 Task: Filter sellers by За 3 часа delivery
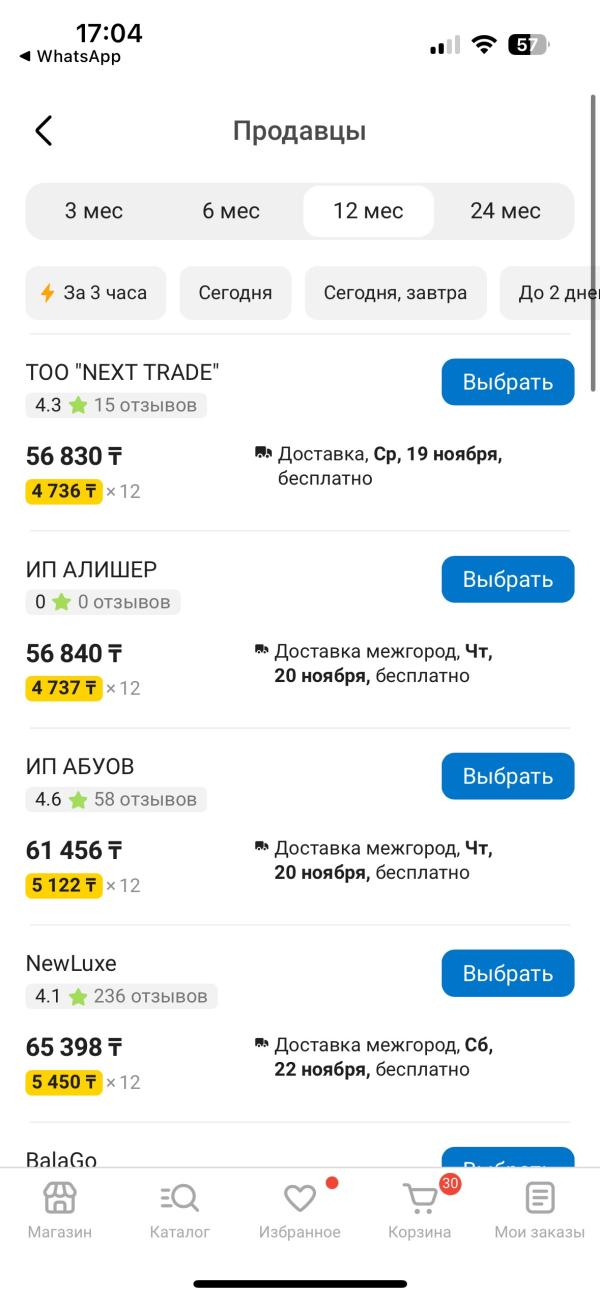click(95, 293)
